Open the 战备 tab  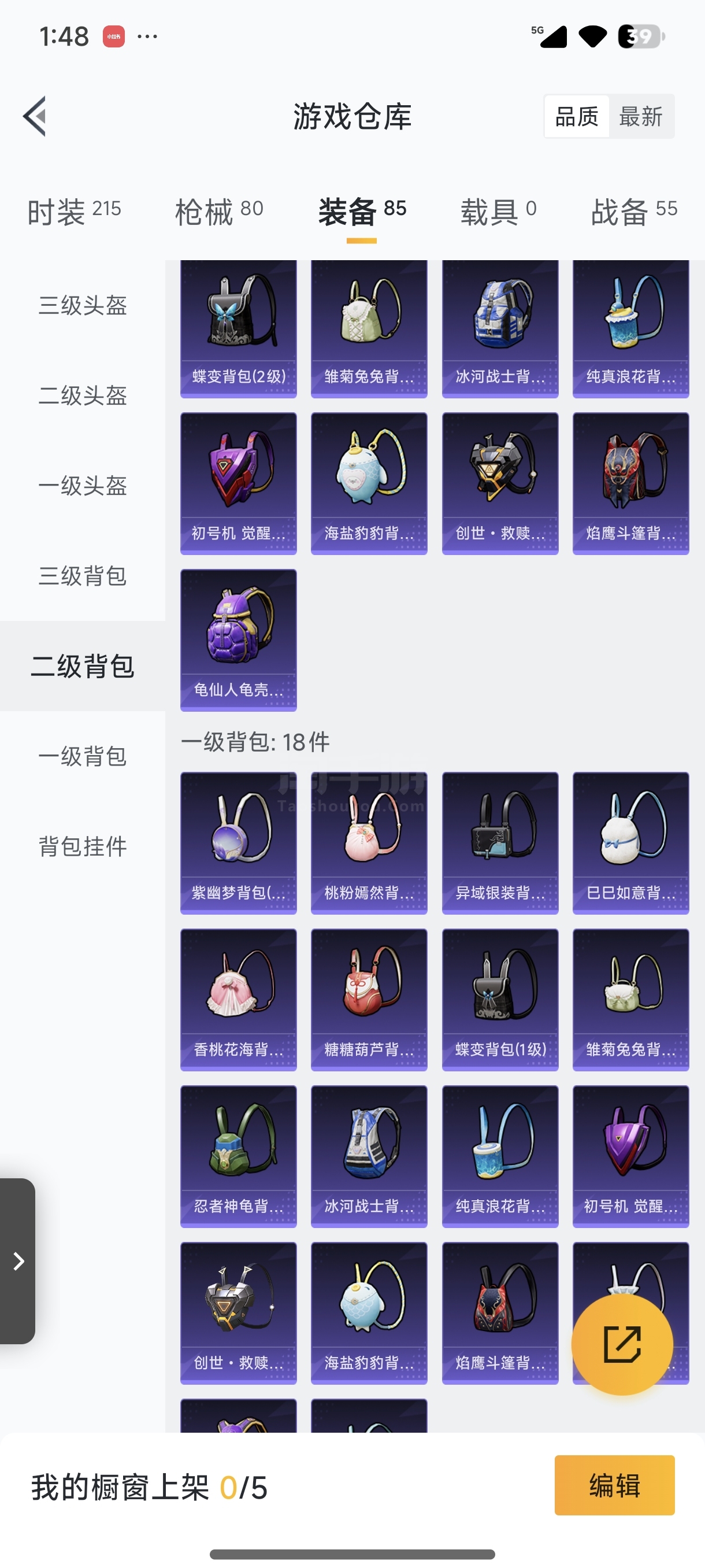(x=634, y=211)
